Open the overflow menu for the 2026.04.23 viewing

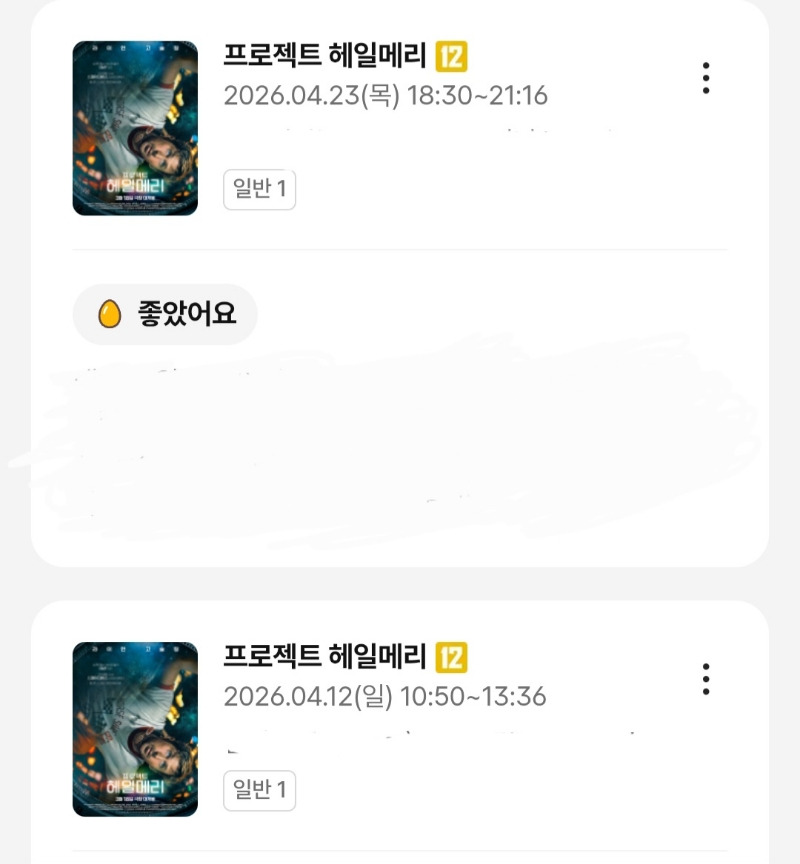coord(706,78)
